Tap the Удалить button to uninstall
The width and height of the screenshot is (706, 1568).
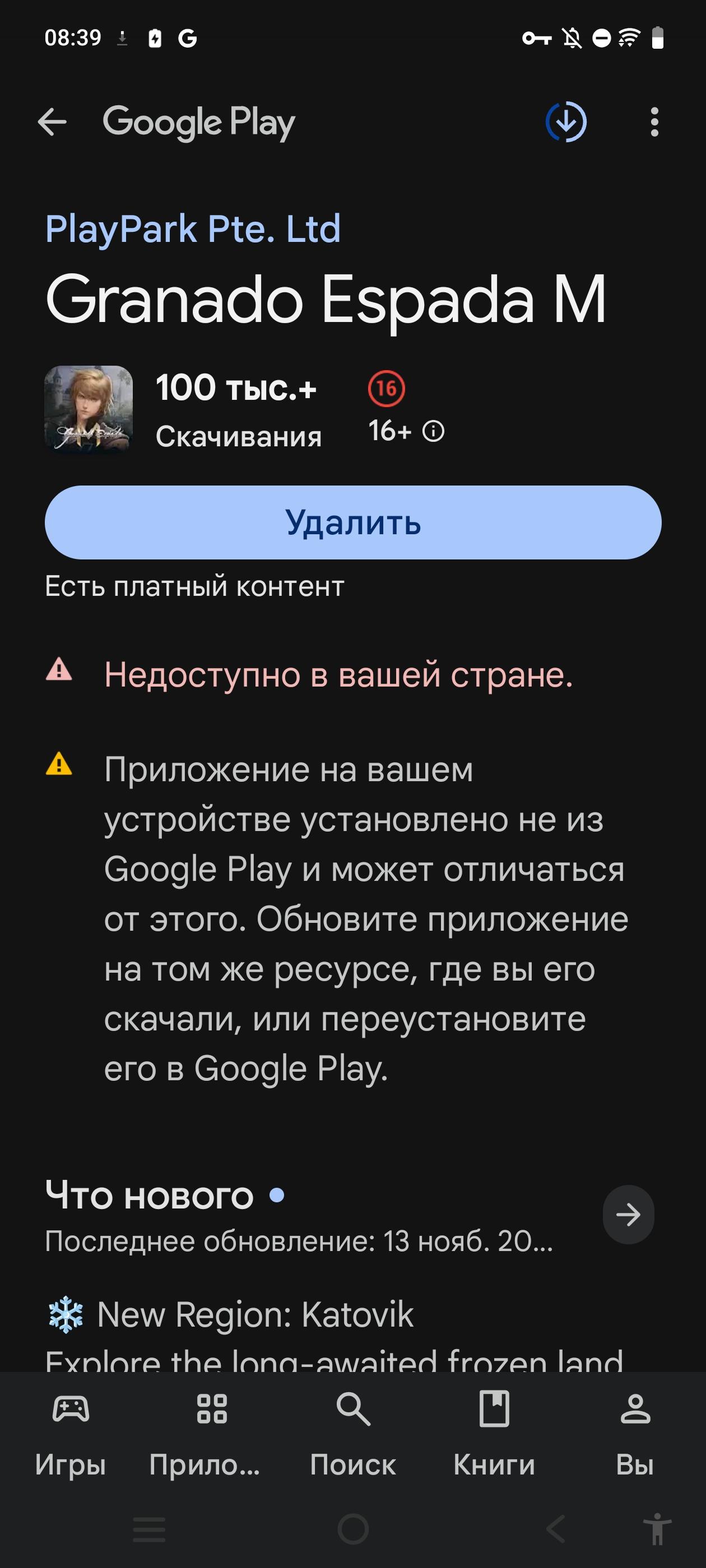(352, 522)
